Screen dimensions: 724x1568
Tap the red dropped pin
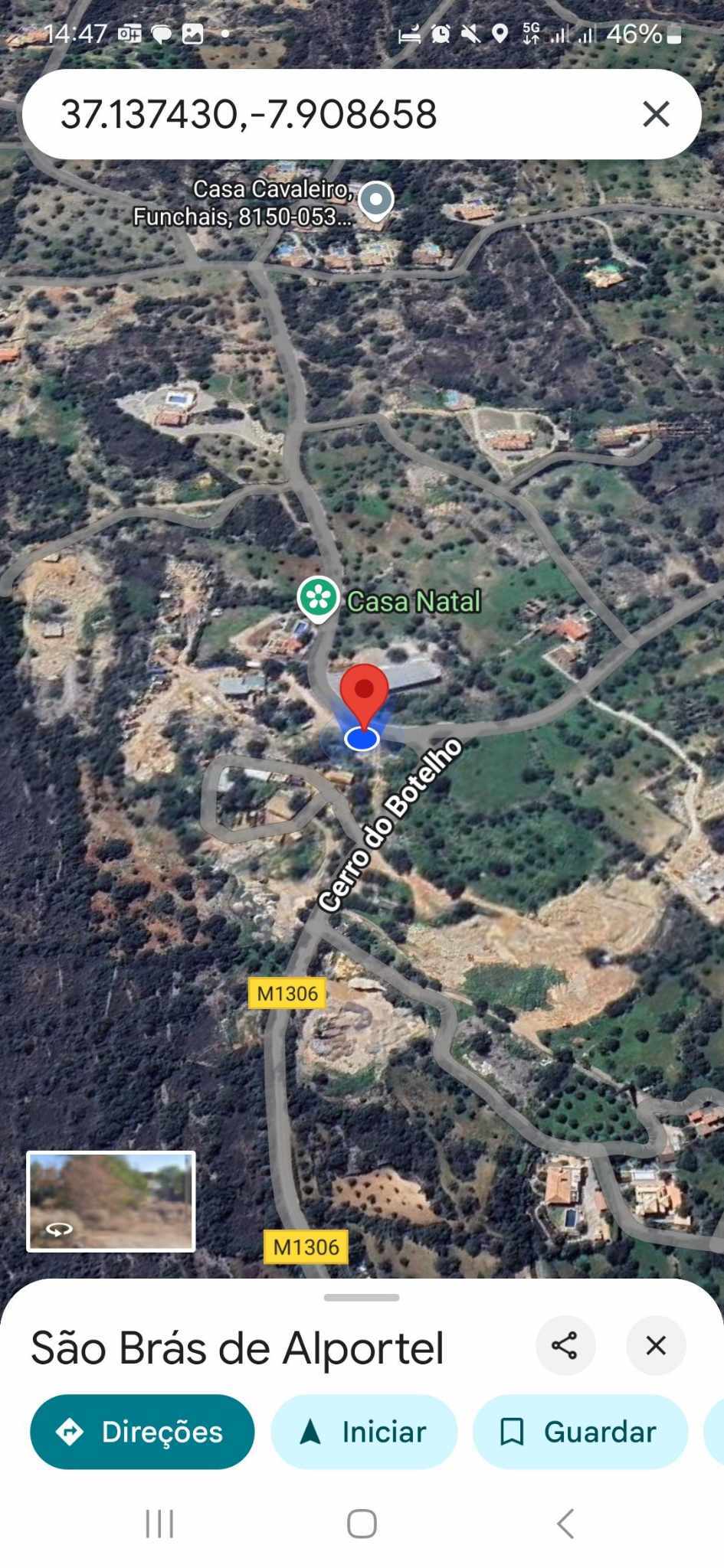coord(364,693)
